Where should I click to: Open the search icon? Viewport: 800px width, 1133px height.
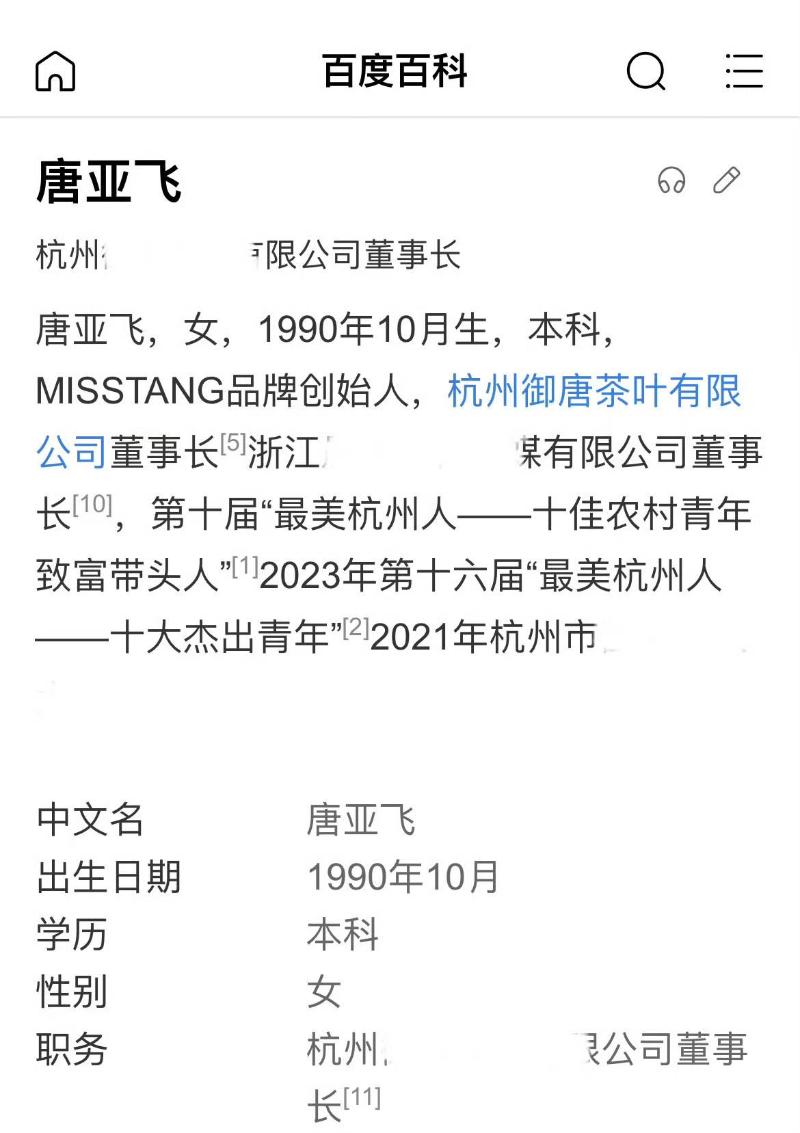click(645, 71)
